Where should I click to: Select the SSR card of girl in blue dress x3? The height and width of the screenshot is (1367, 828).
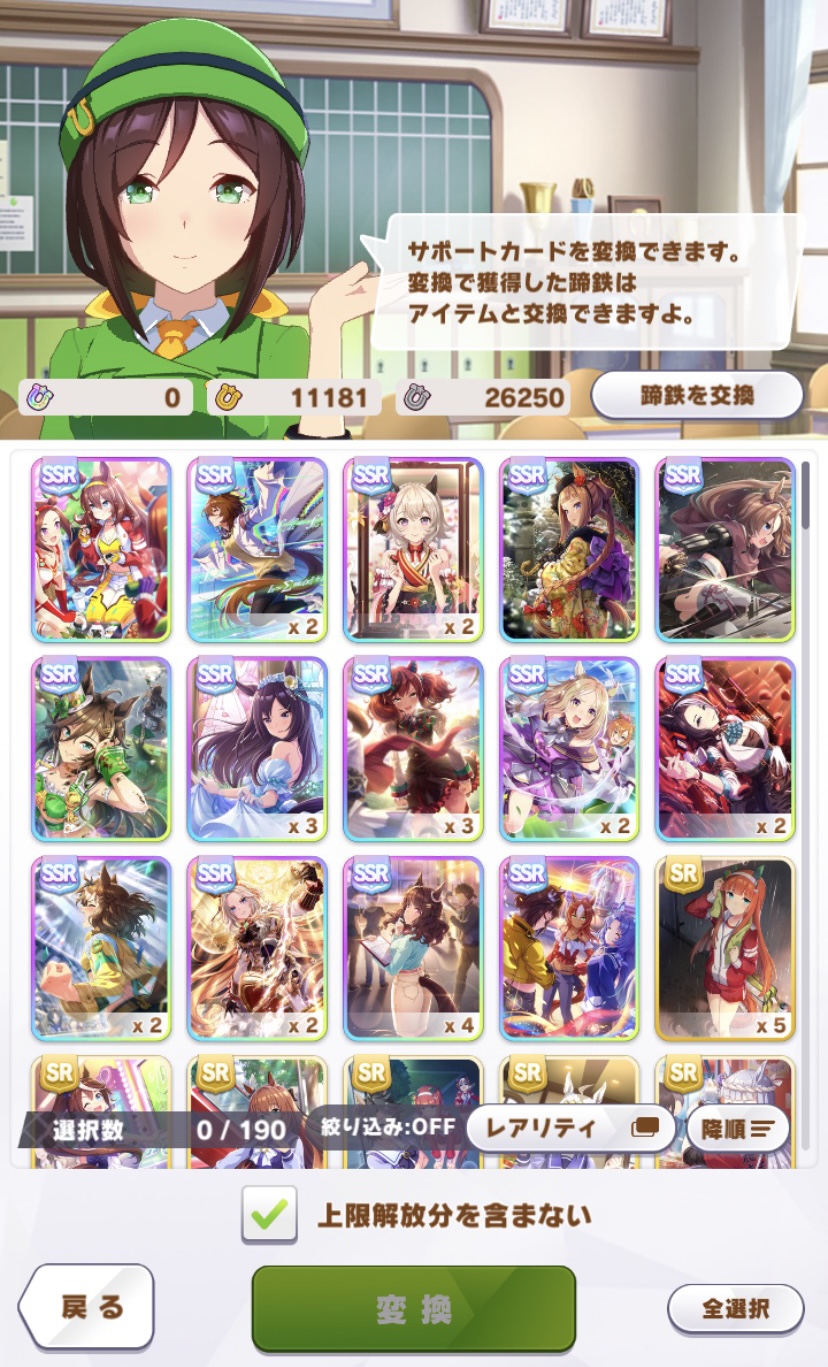257,748
